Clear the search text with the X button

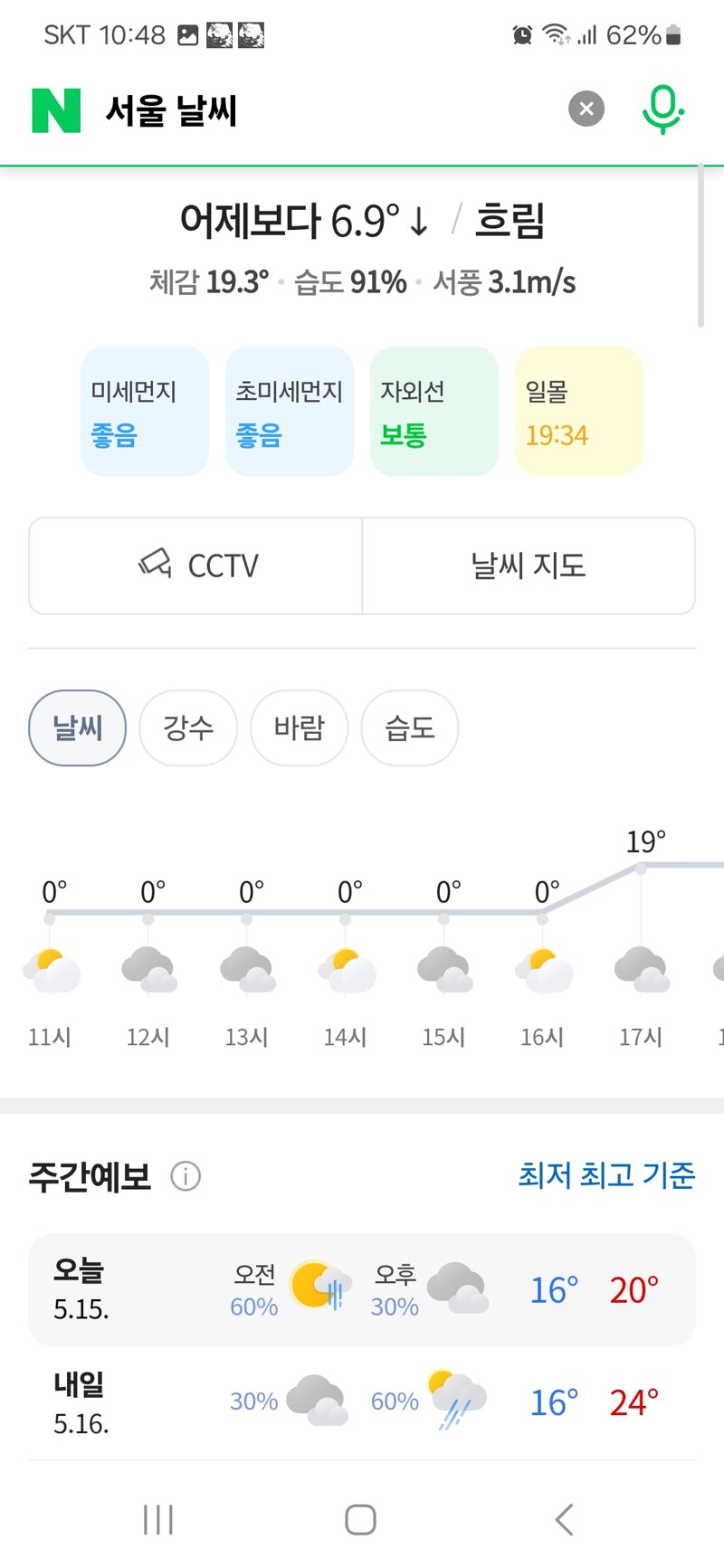[586, 109]
